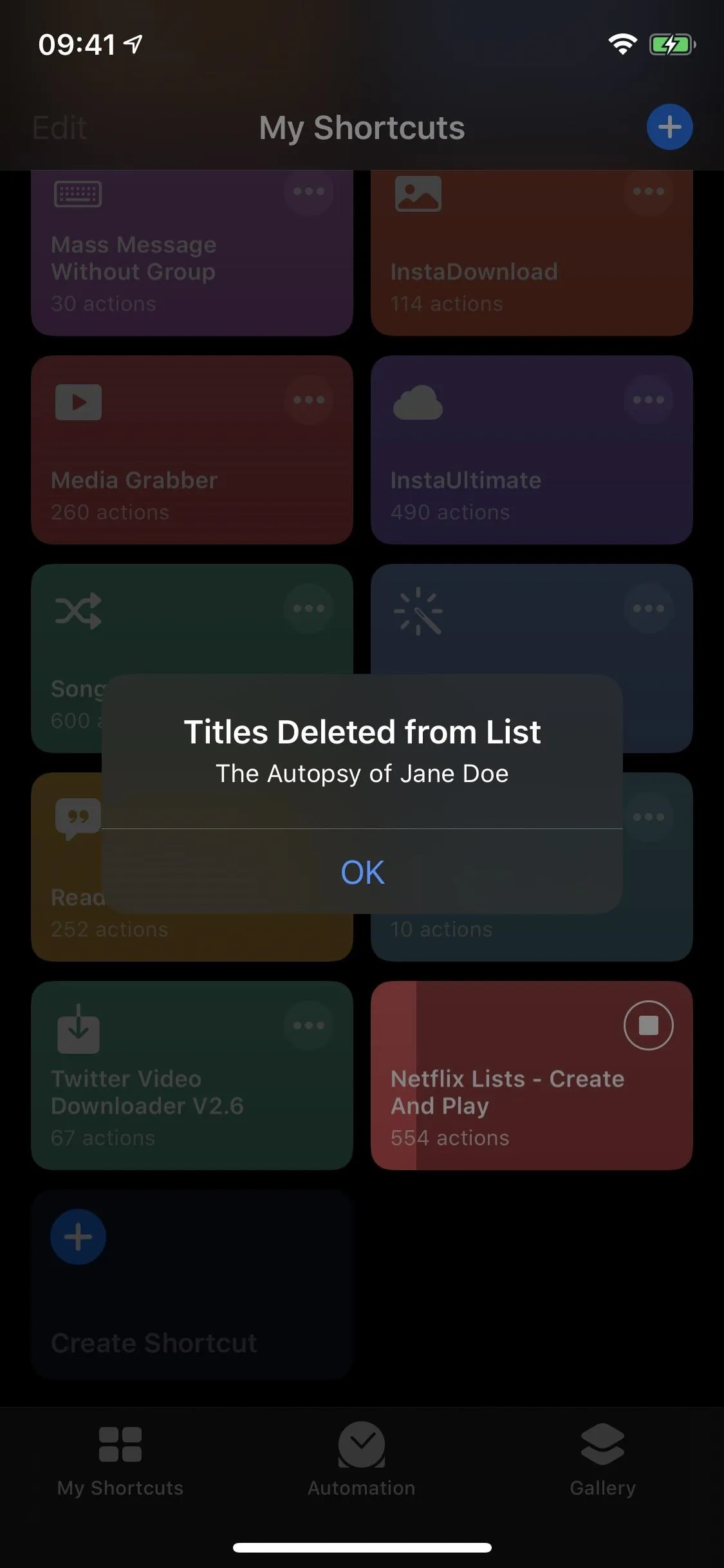Screen dimensions: 724x1568
Task: Open the three-dot menu on Mass Message shortcut
Action: pos(308,191)
